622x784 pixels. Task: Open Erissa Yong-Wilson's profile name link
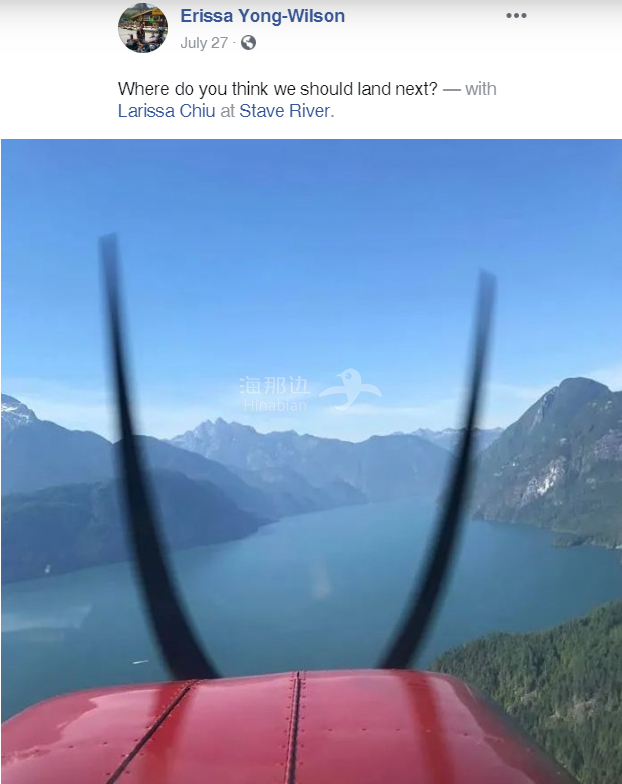point(262,15)
